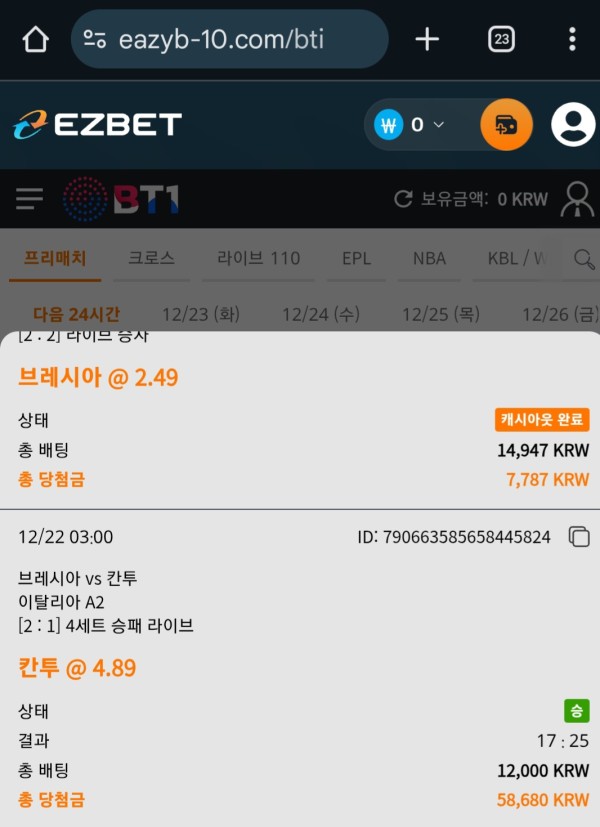Choose the 12/23 (화) date
The width and height of the screenshot is (600, 827).
(200, 314)
